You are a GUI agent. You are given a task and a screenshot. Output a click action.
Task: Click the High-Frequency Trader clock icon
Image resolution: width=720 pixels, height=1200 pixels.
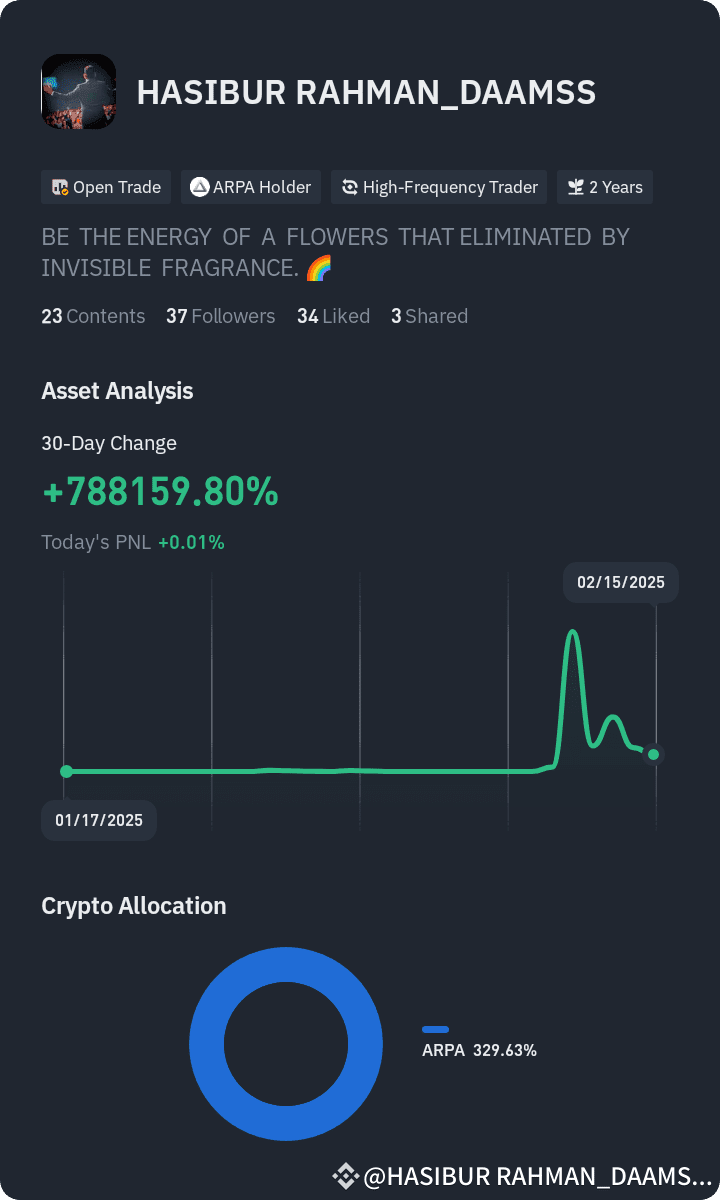click(350, 187)
